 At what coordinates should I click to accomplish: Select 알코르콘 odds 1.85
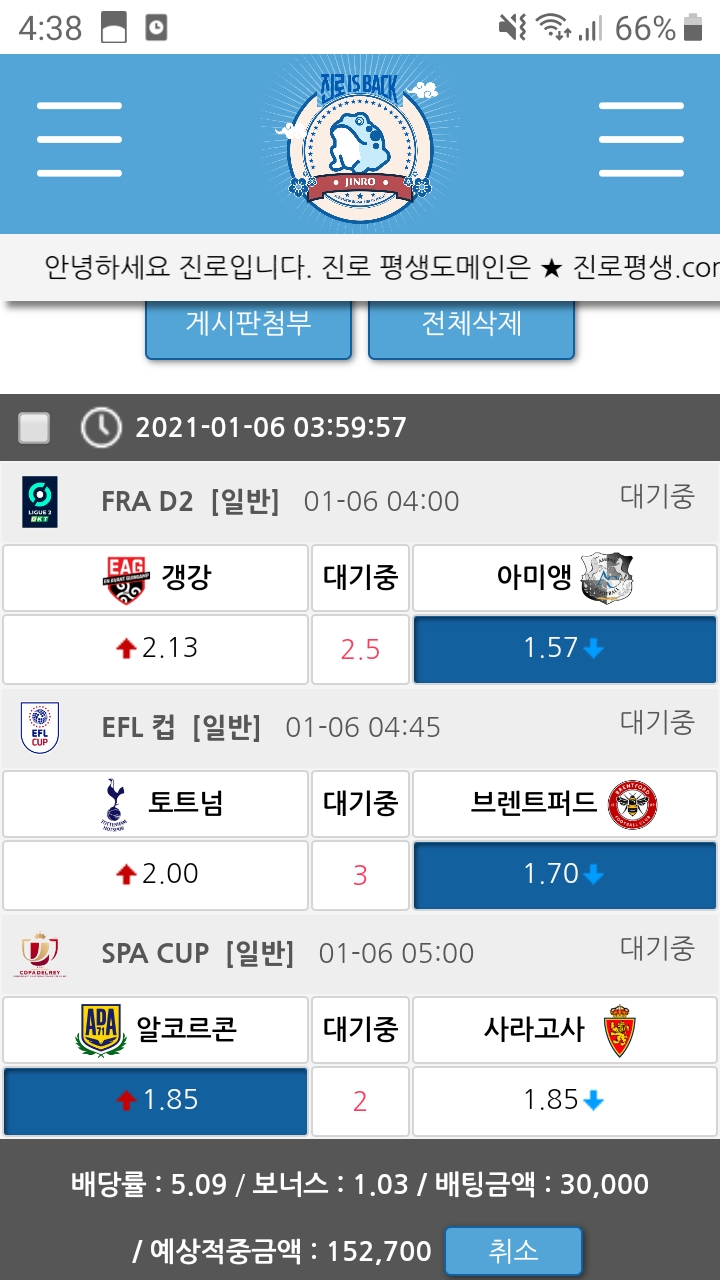tap(155, 1100)
